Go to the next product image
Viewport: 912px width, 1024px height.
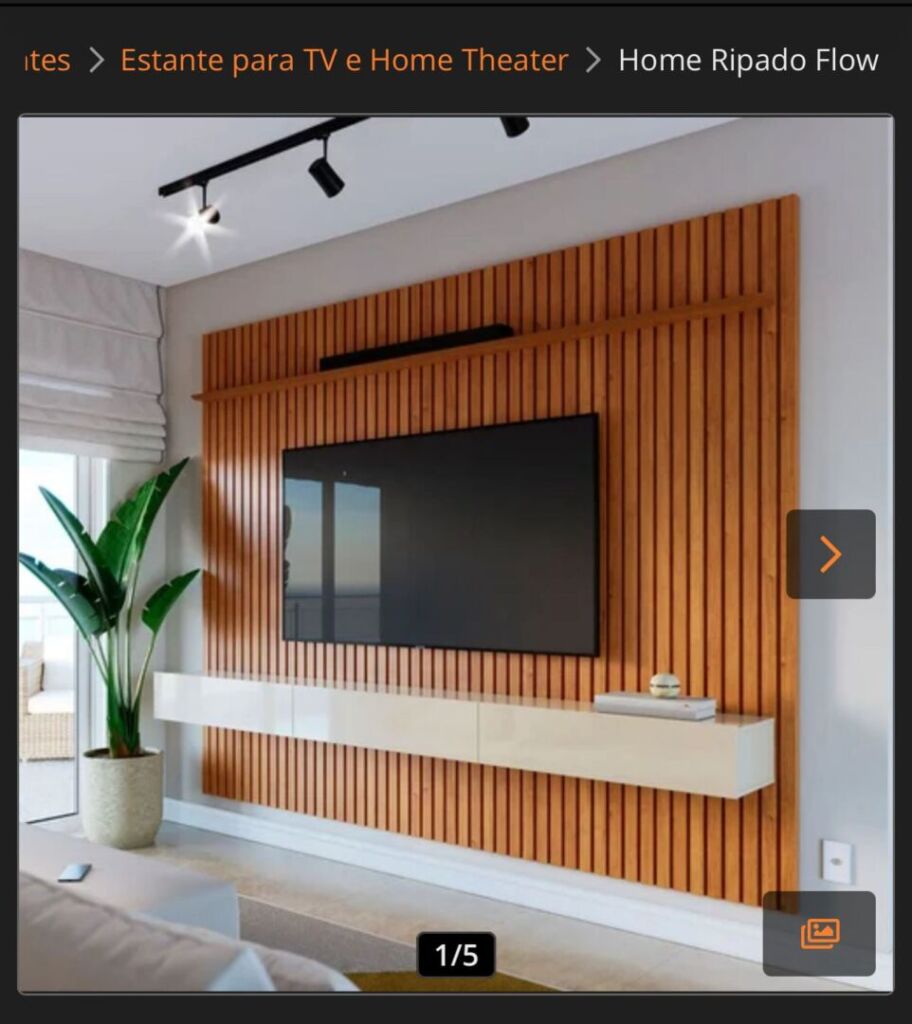[830, 554]
